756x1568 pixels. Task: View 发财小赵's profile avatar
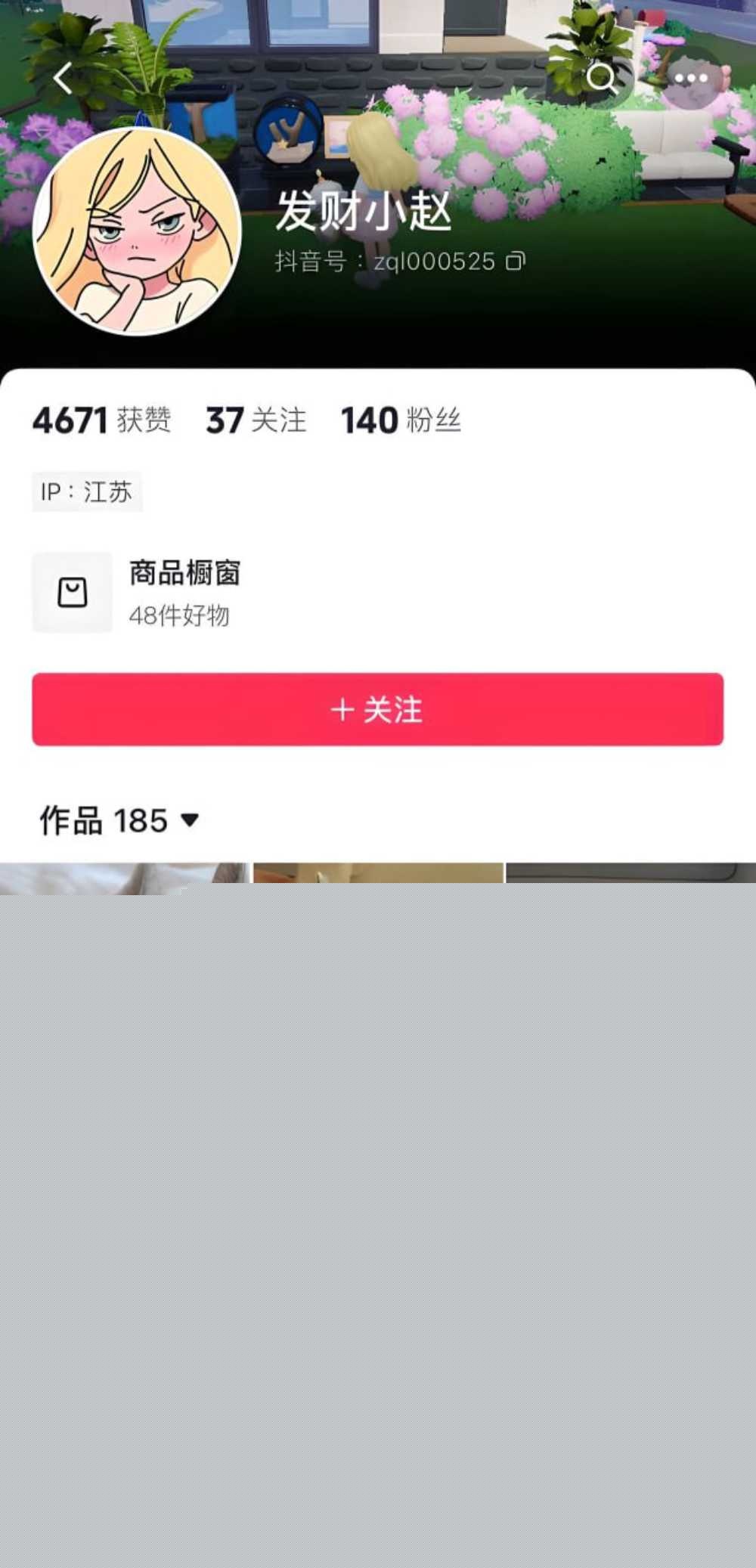(137, 232)
